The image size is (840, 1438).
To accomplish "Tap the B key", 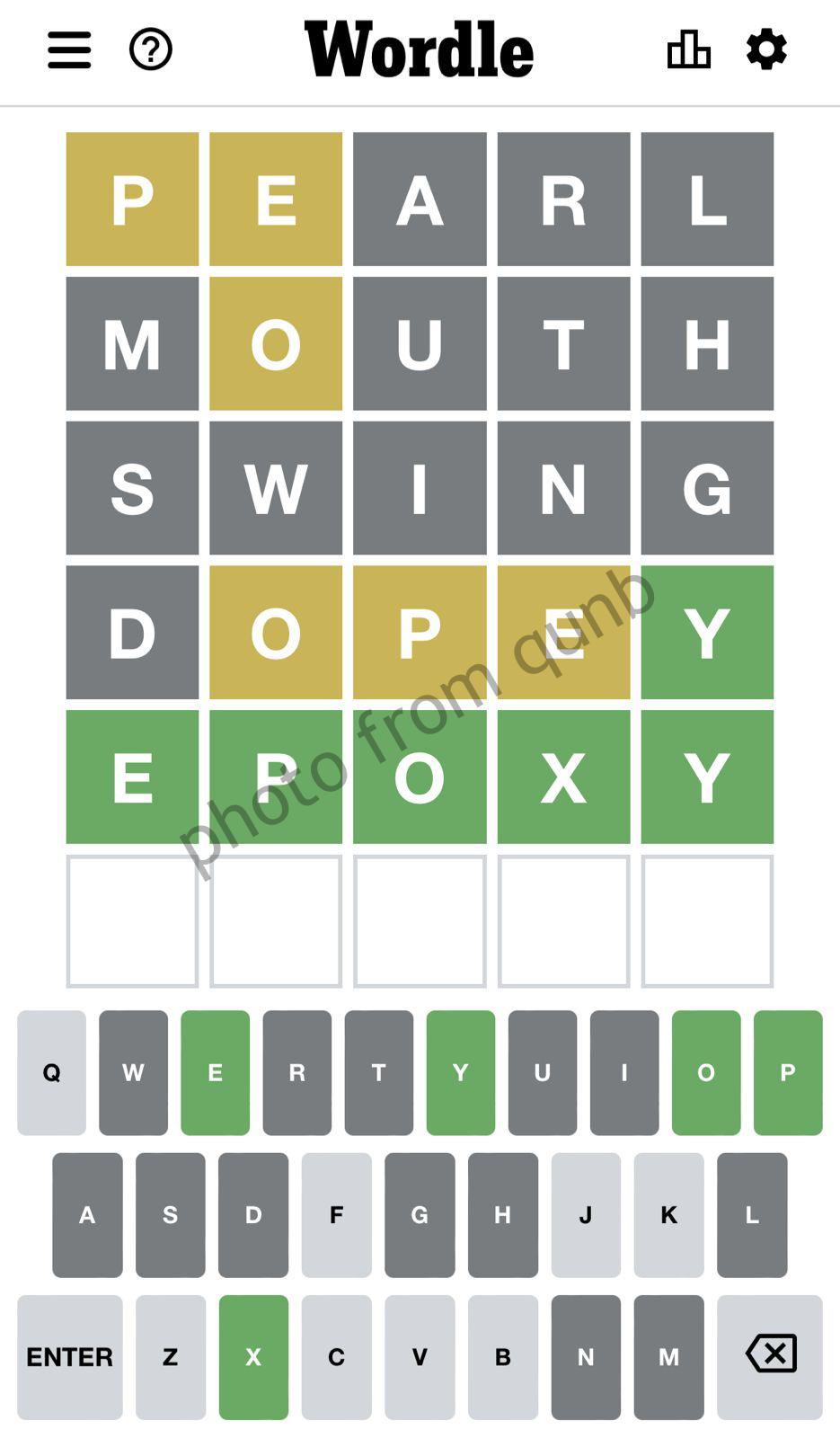I will point(502,1357).
